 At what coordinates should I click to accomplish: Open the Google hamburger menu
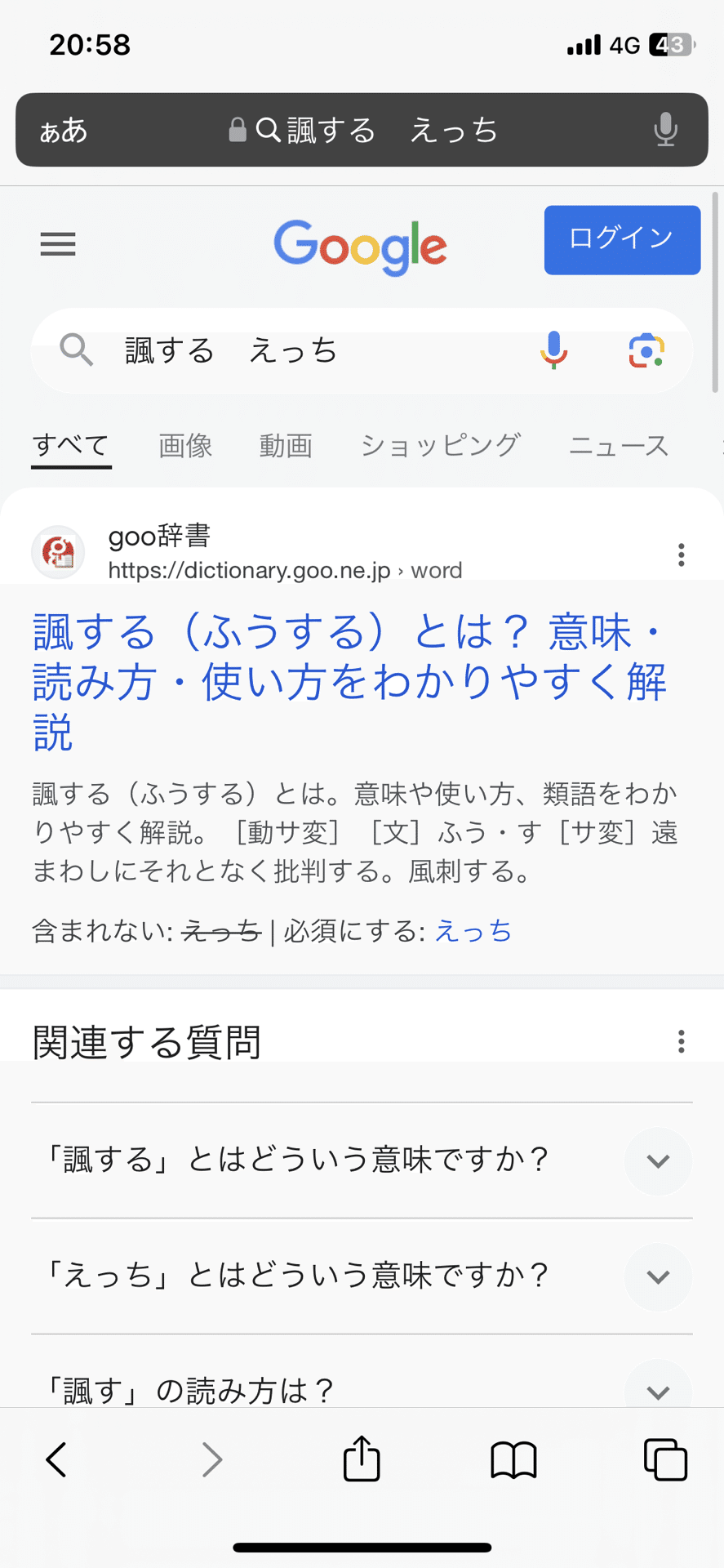tap(58, 244)
